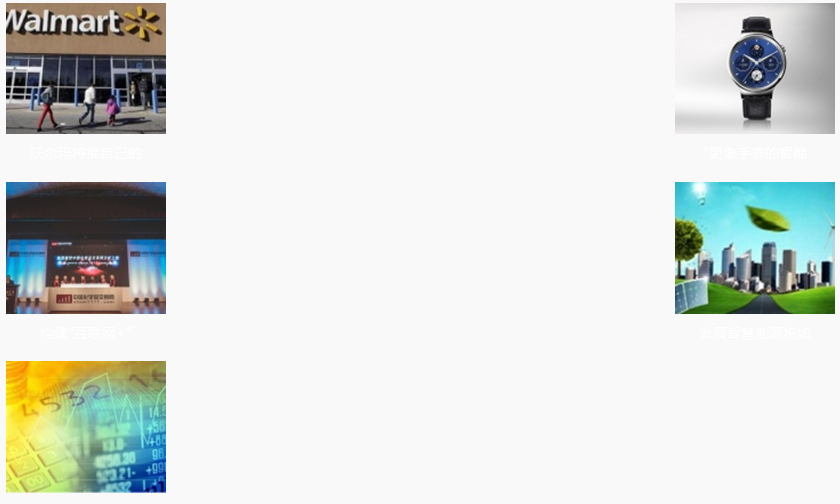Open the green city skyline article tile
The image size is (840, 504).
[754, 248]
